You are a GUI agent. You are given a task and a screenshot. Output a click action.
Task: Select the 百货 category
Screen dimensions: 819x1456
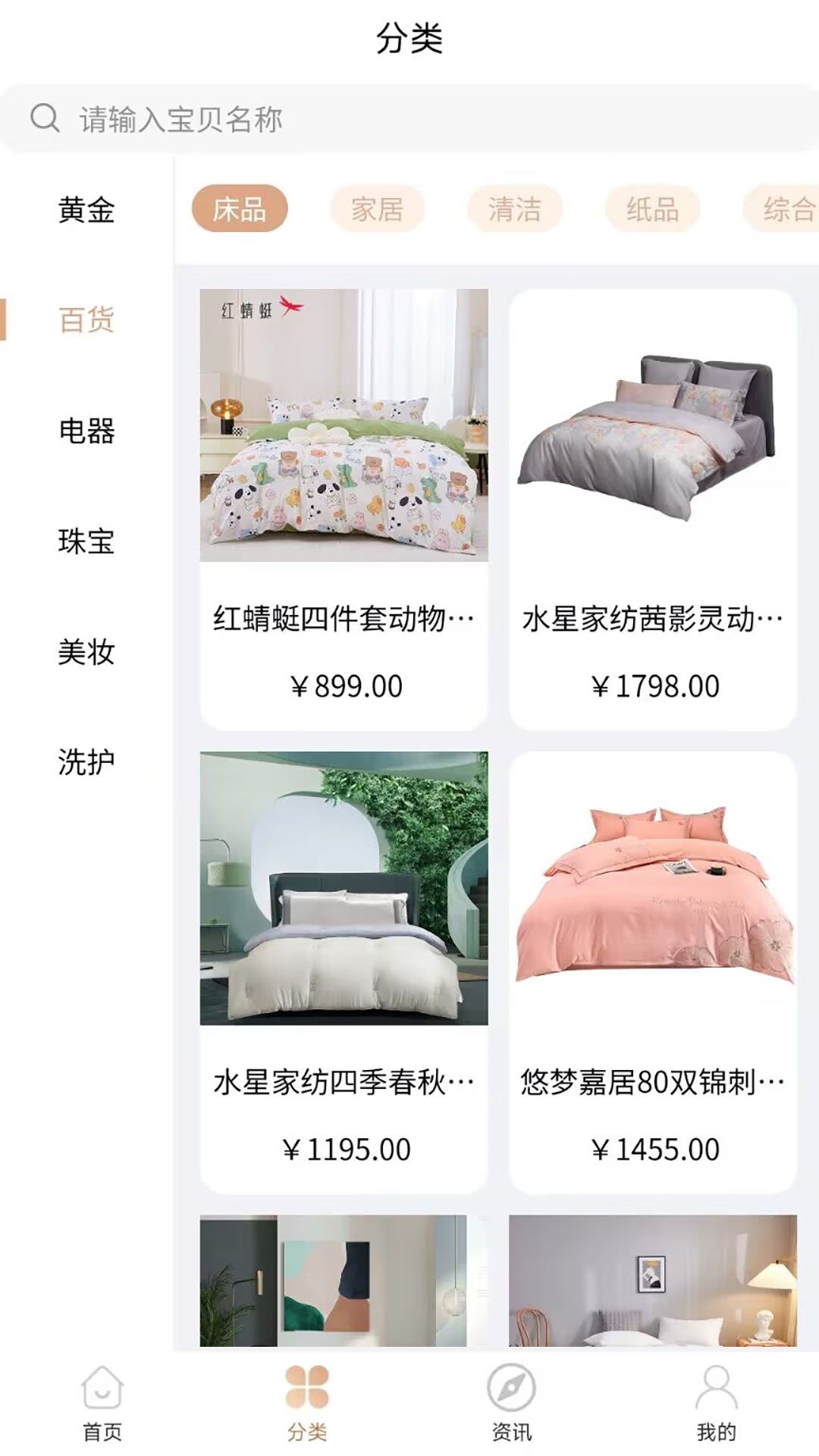[86, 320]
